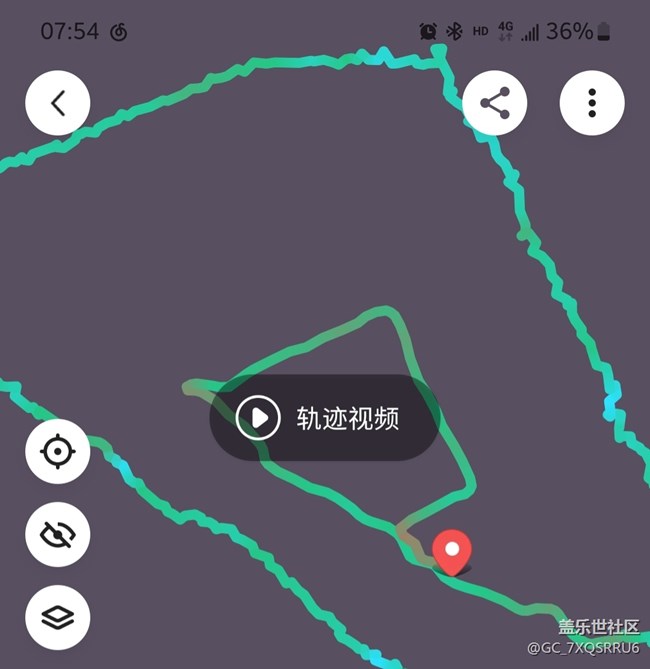Recenter map with the locate button
Screen dimensions: 650x669
[x=58, y=452]
